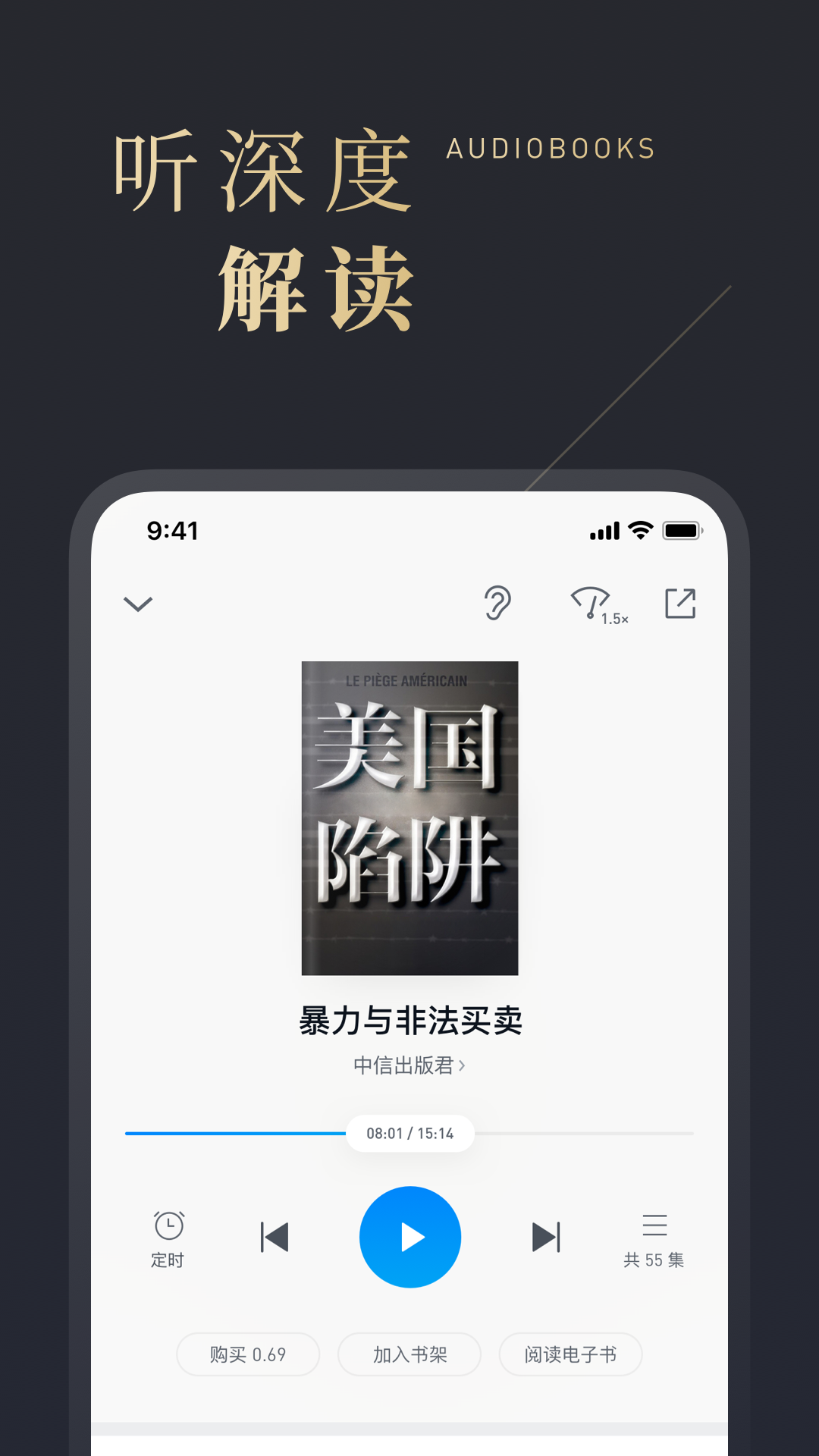This screenshot has height=1456, width=819.
Task: Collapse the player with the down chevron
Action: (139, 604)
